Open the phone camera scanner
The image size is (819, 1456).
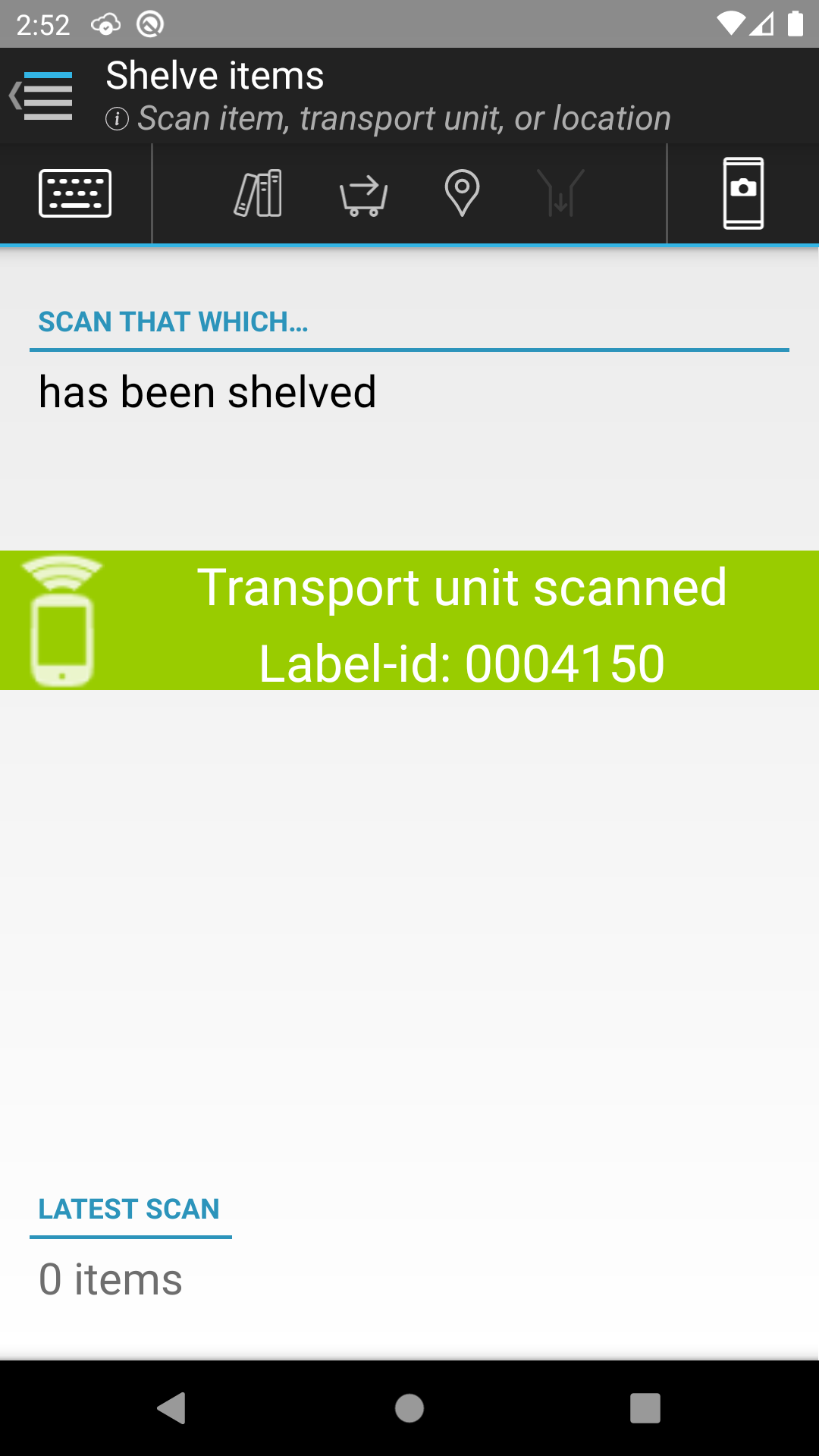743,193
